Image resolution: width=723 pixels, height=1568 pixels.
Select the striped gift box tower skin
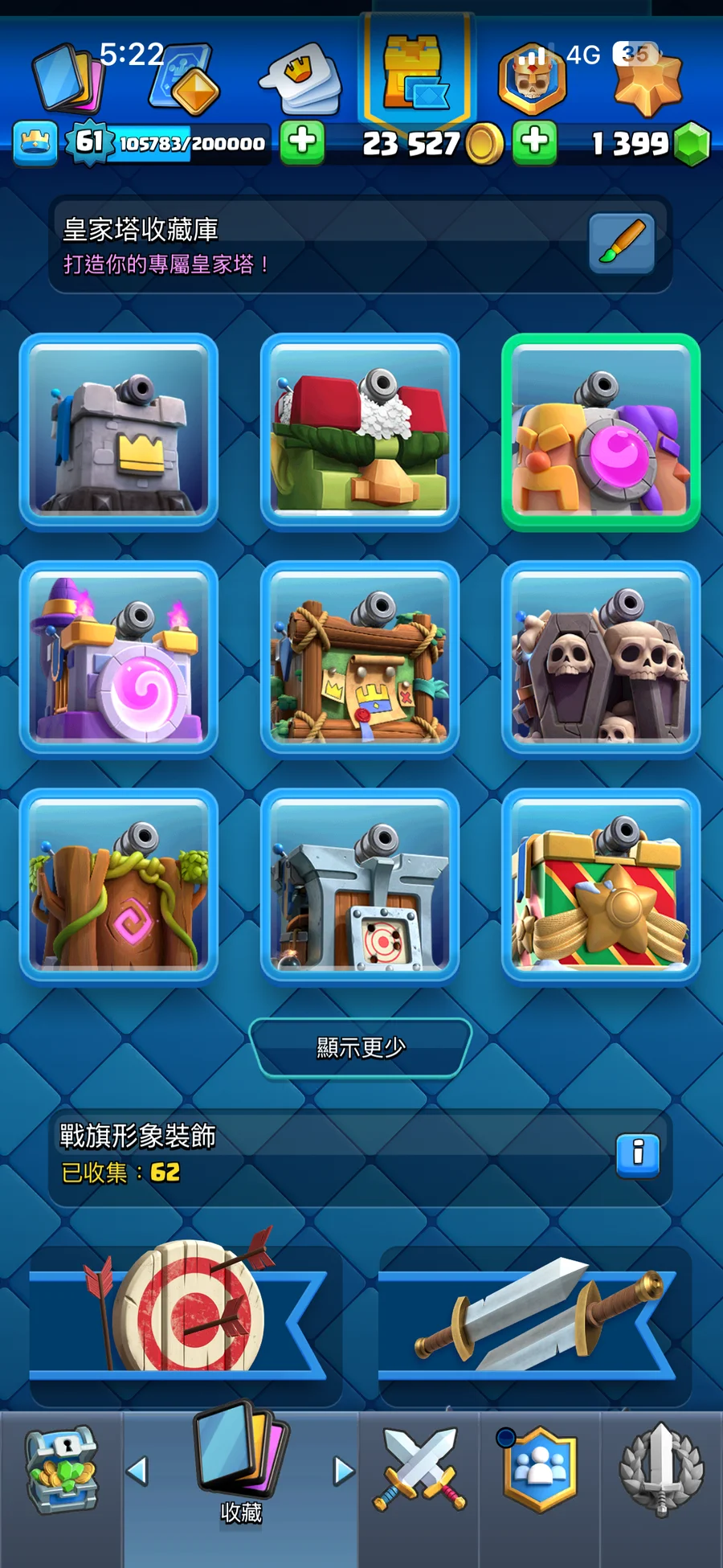coord(601,886)
